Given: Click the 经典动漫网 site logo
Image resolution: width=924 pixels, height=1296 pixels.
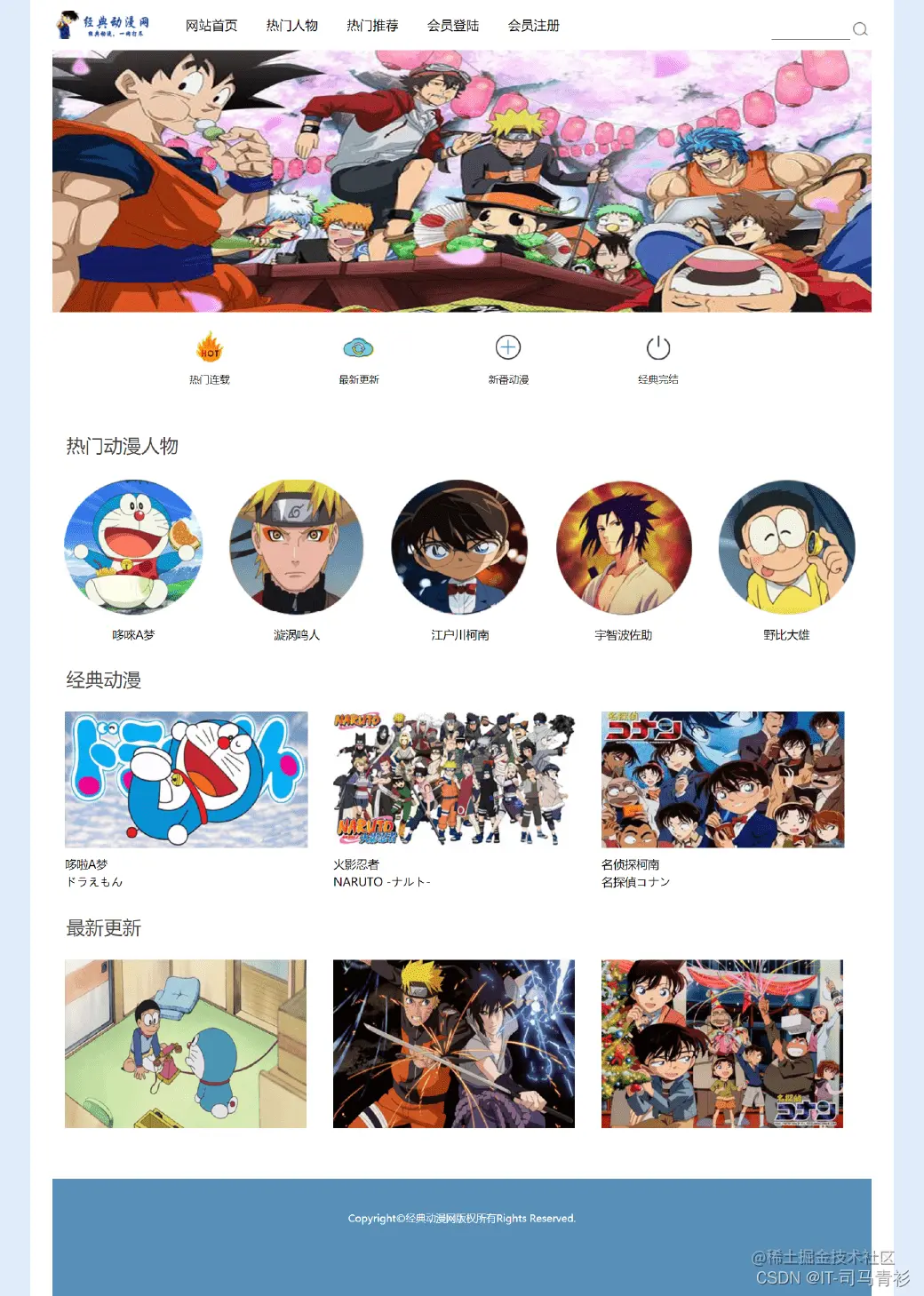Looking at the screenshot, I should [107, 26].
